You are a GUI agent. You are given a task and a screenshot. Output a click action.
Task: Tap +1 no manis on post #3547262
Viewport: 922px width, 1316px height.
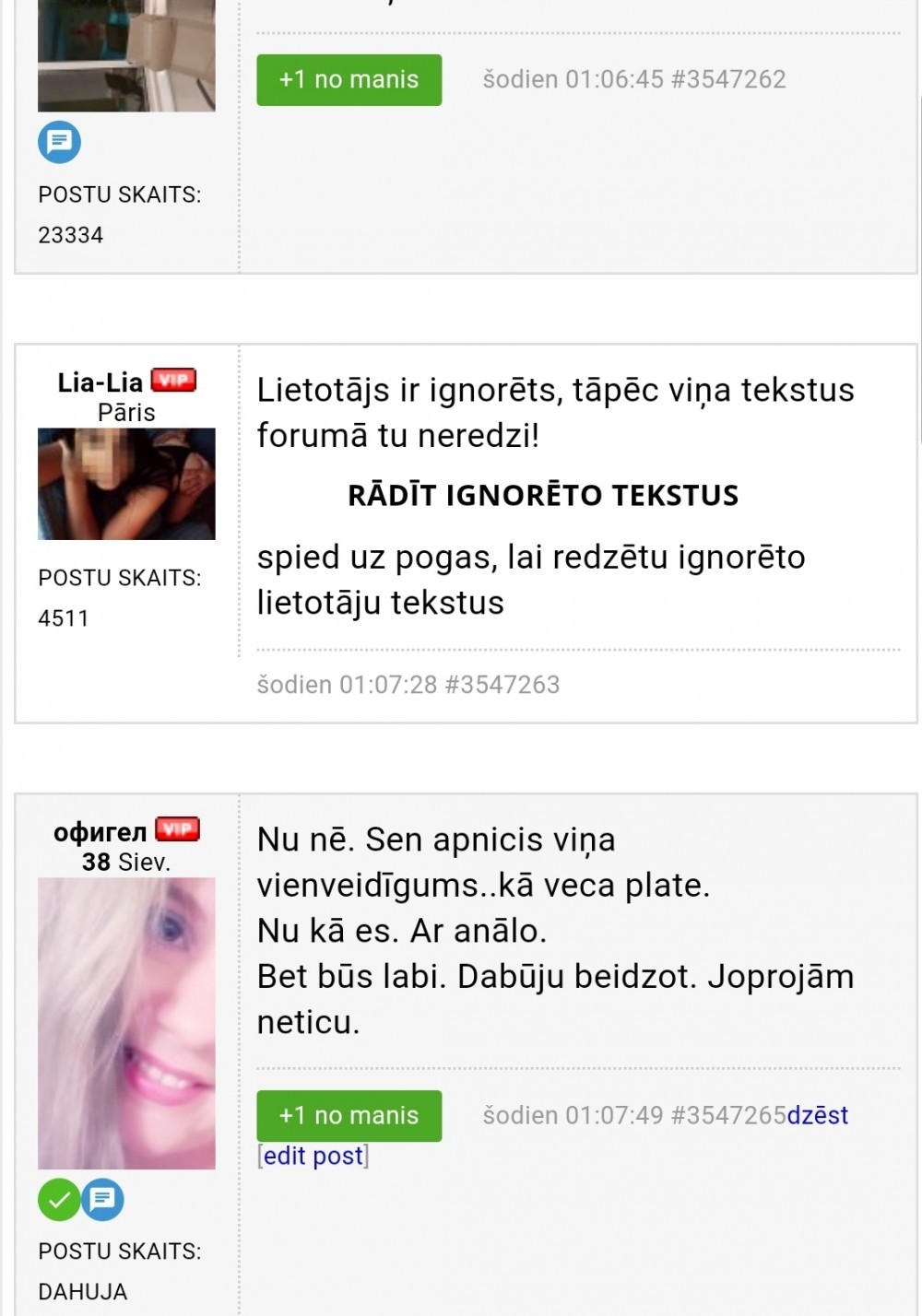coord(349,80)
